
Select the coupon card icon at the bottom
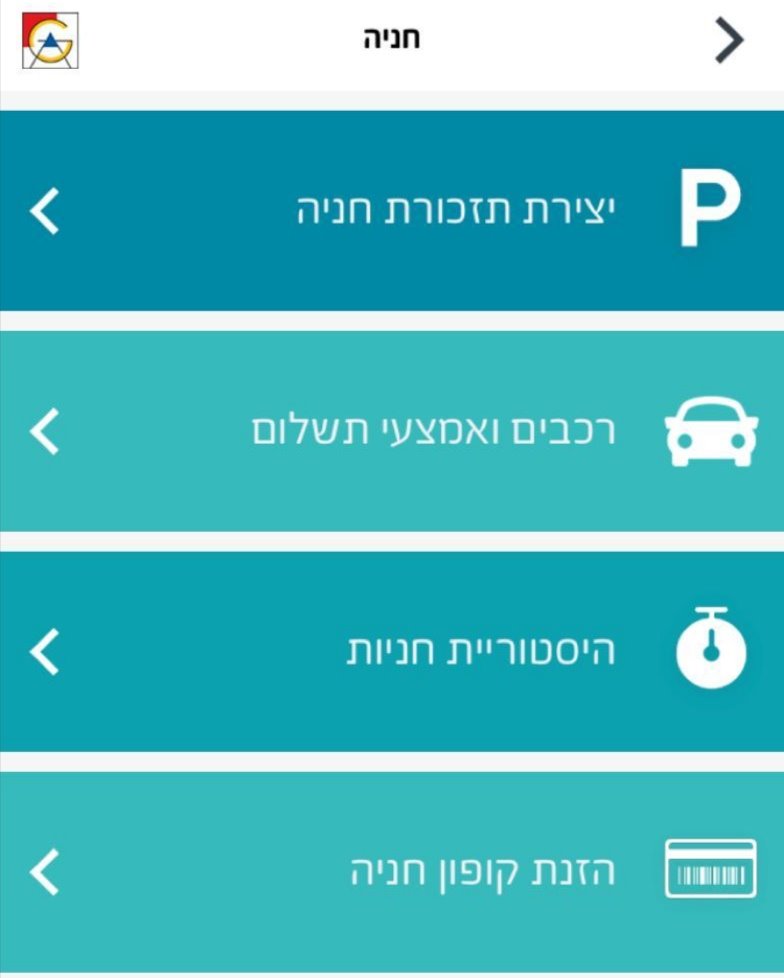[x=708, y=868]
